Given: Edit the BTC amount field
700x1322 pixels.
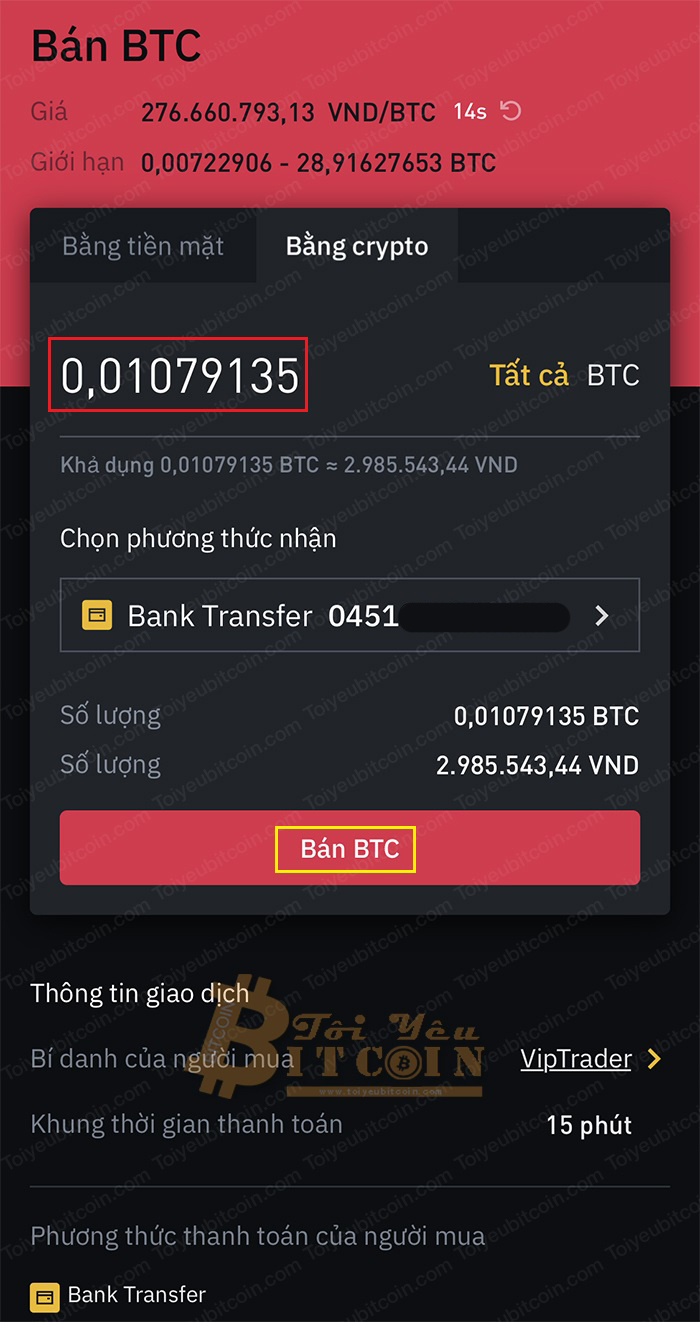Looking at the screenshot, I should (x=180, y=375).
